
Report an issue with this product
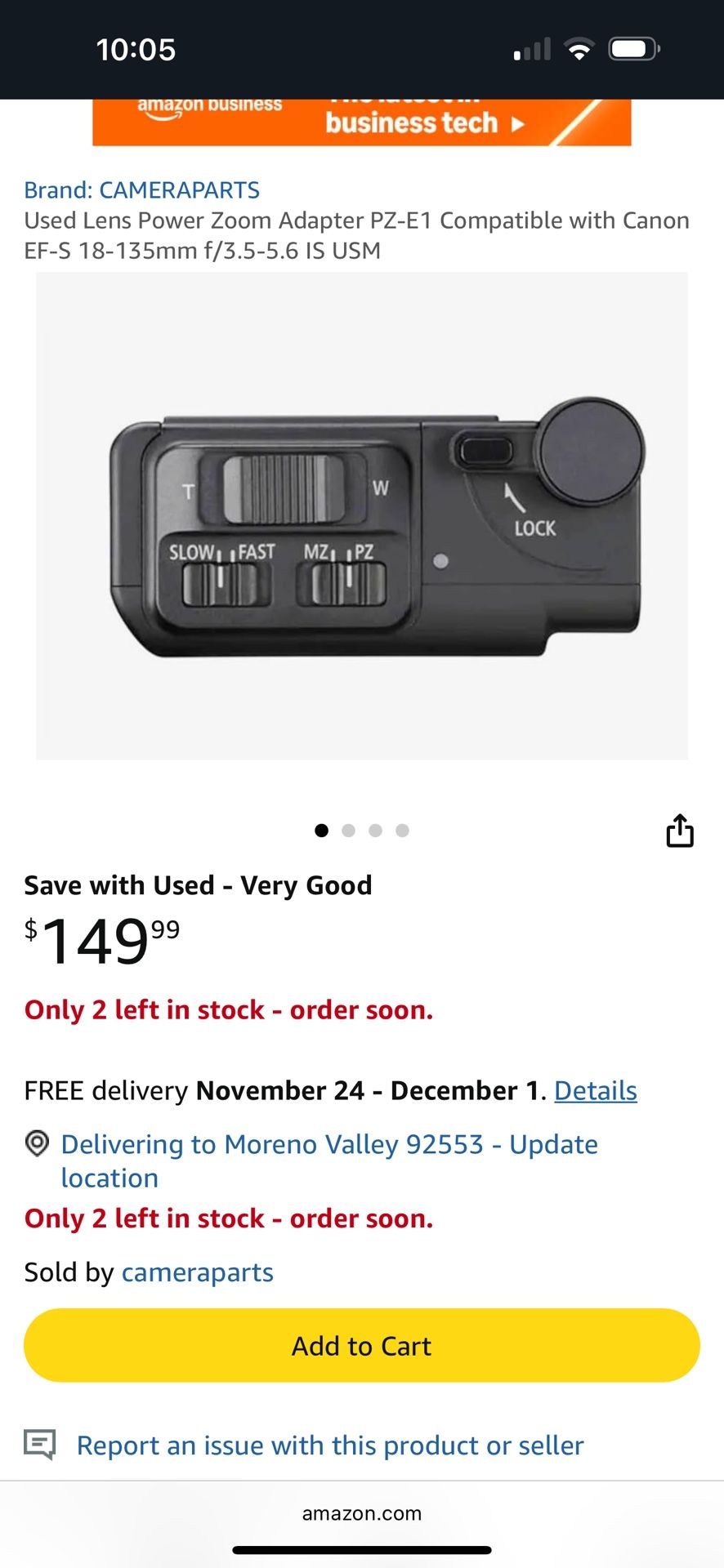coord(329,1445)
